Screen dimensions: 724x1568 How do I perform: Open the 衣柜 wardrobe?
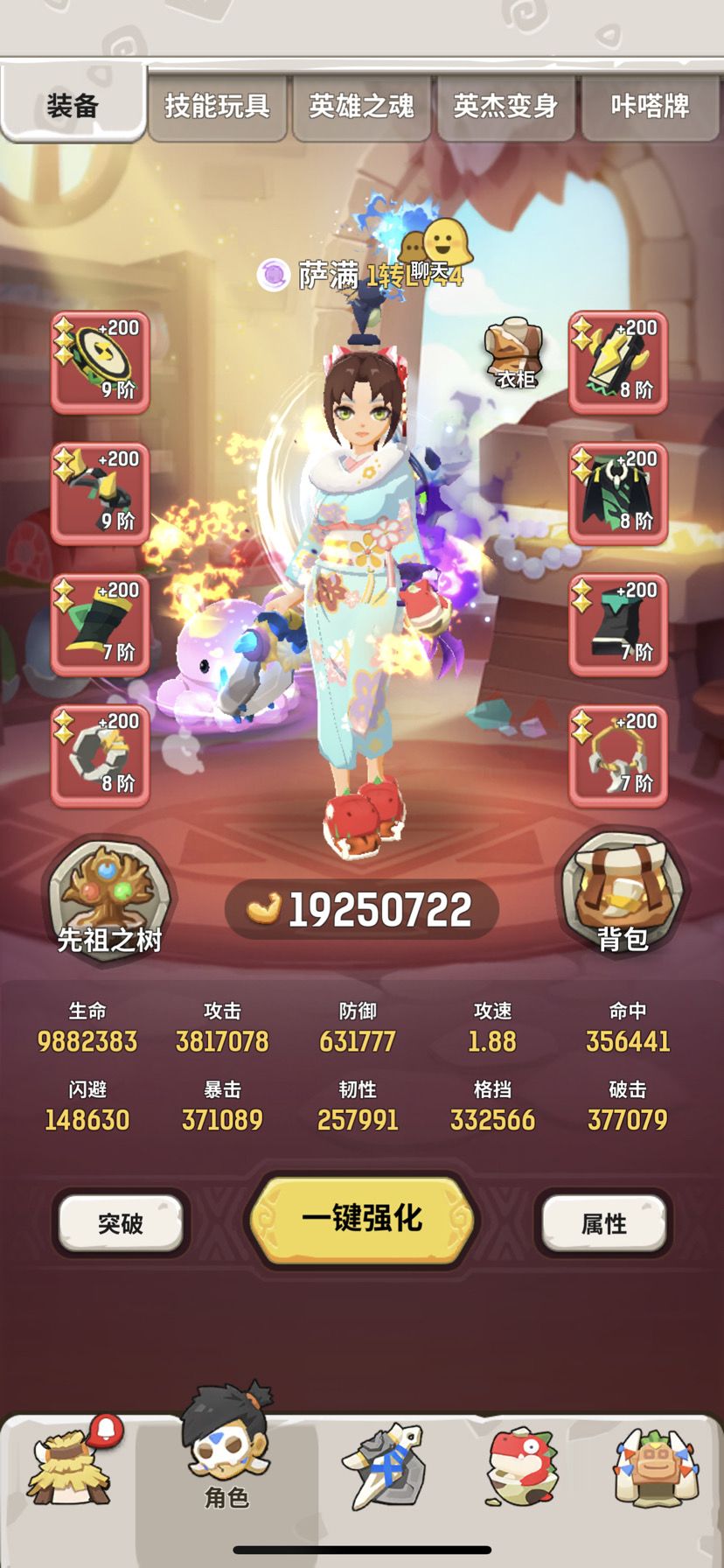tap(515, 353)
